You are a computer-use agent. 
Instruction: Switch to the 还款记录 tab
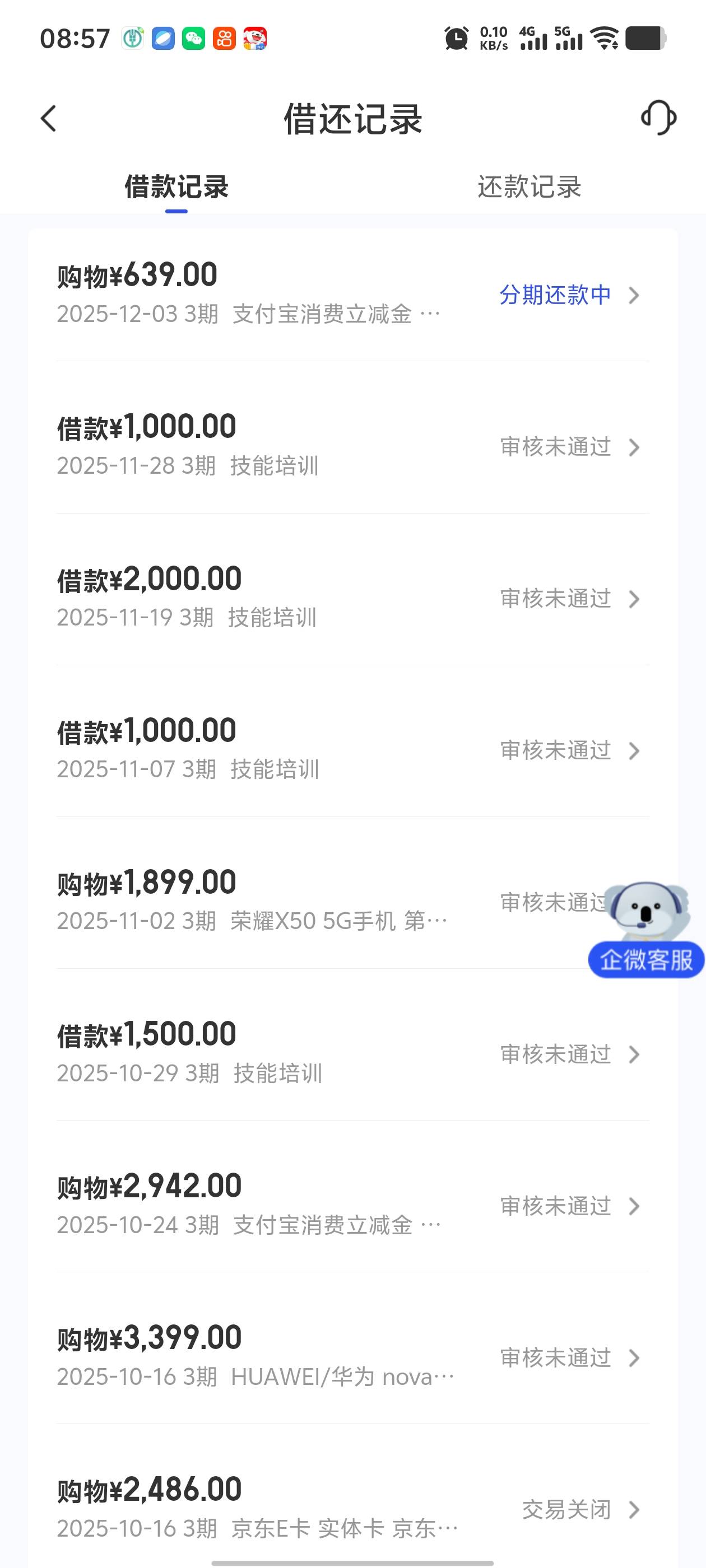[529, 187]
